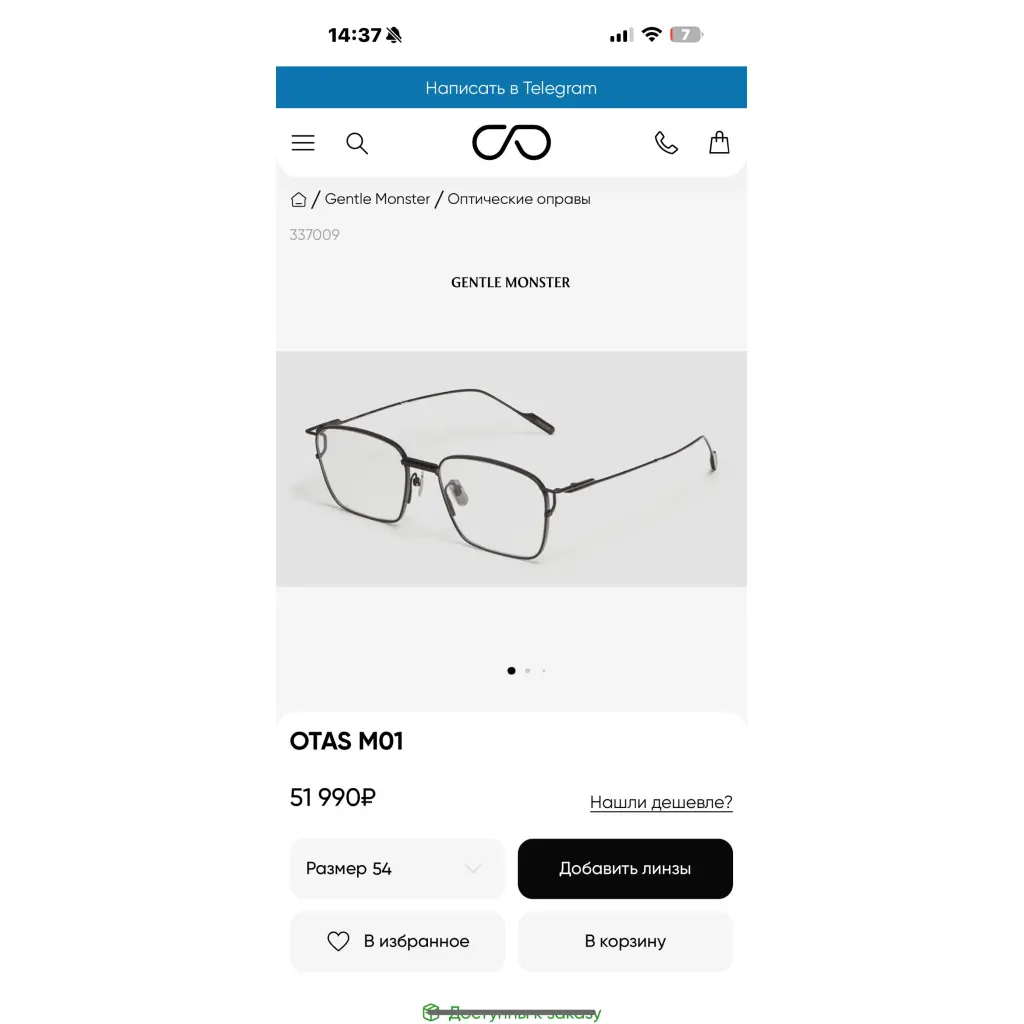Add the frame to В избранное
This screenshot has height=1024, width=1024.
click(x=397, y=941)
